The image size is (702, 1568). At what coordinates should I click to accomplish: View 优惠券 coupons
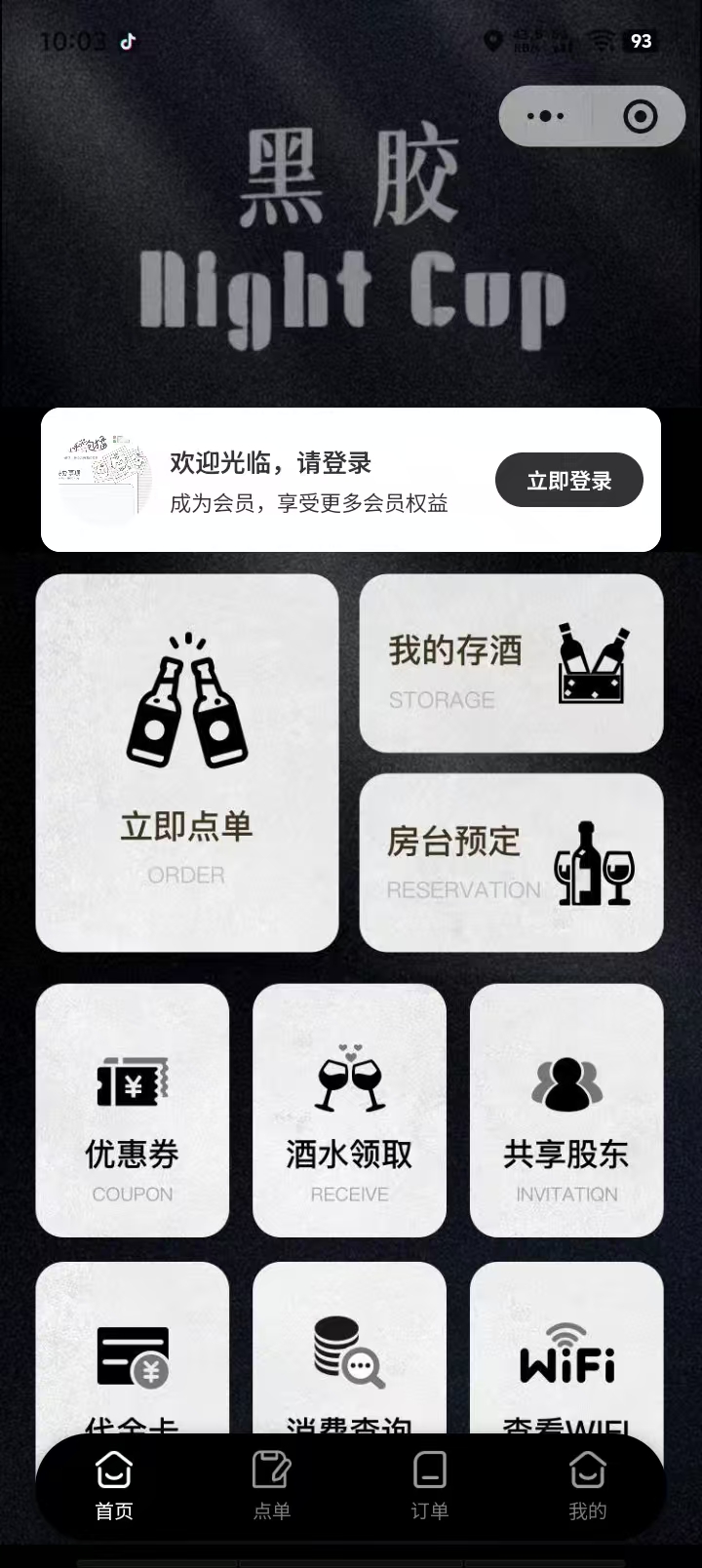pyautogui.click(x=133, y=1110)
